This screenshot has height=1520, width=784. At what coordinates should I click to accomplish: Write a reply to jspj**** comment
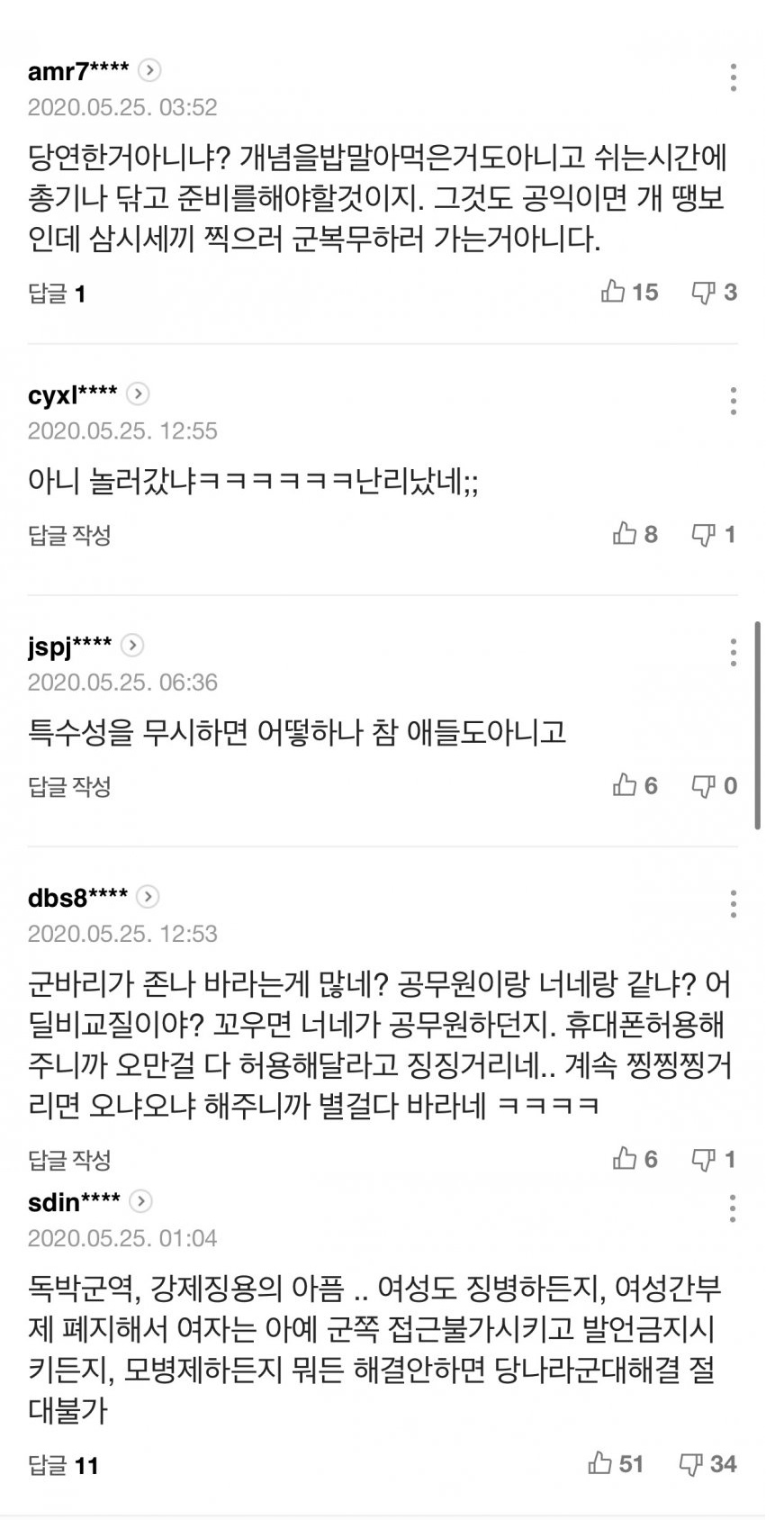click(69, 786)
